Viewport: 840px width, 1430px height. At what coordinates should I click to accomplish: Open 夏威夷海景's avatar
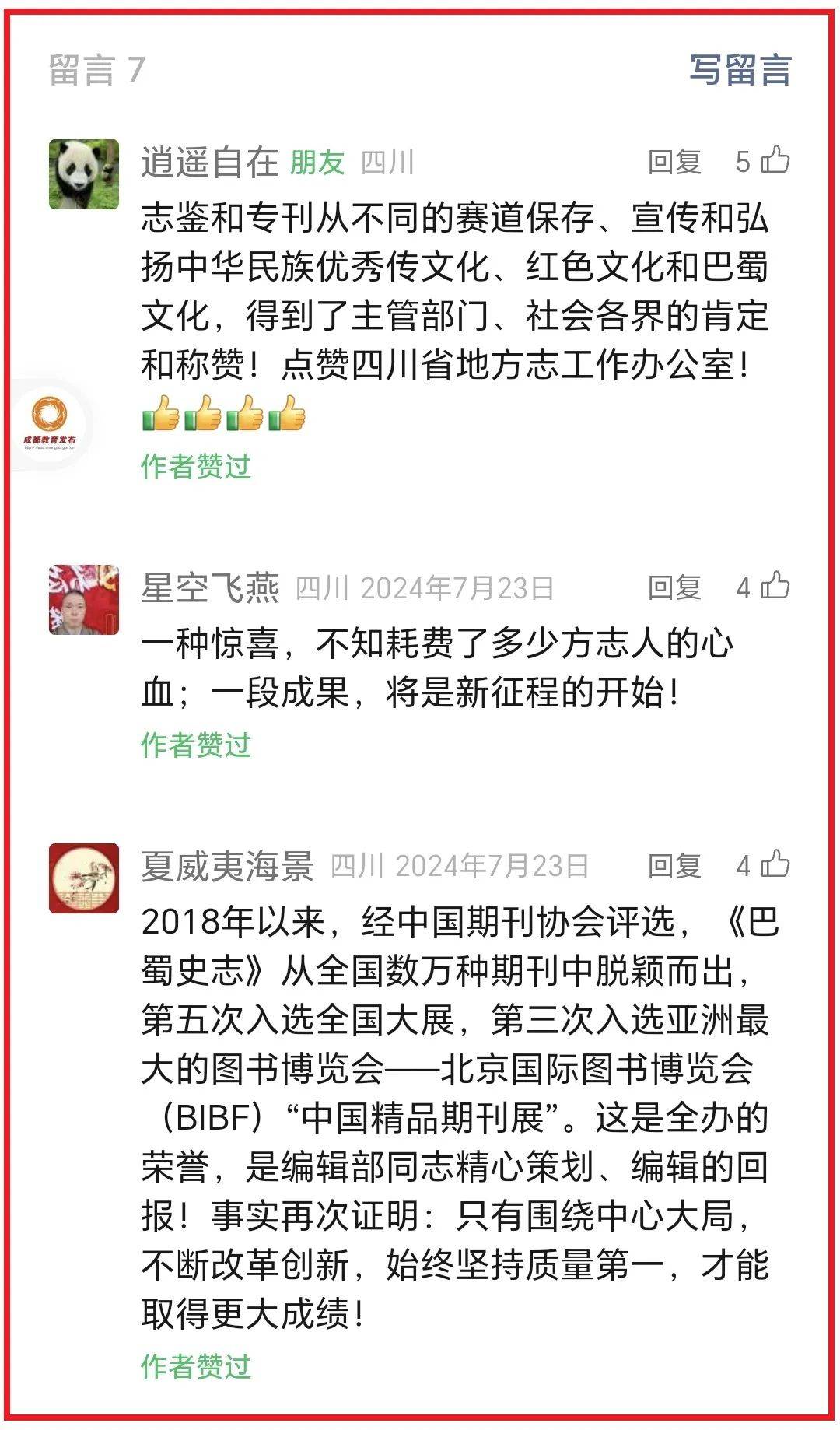click(84, 878)
